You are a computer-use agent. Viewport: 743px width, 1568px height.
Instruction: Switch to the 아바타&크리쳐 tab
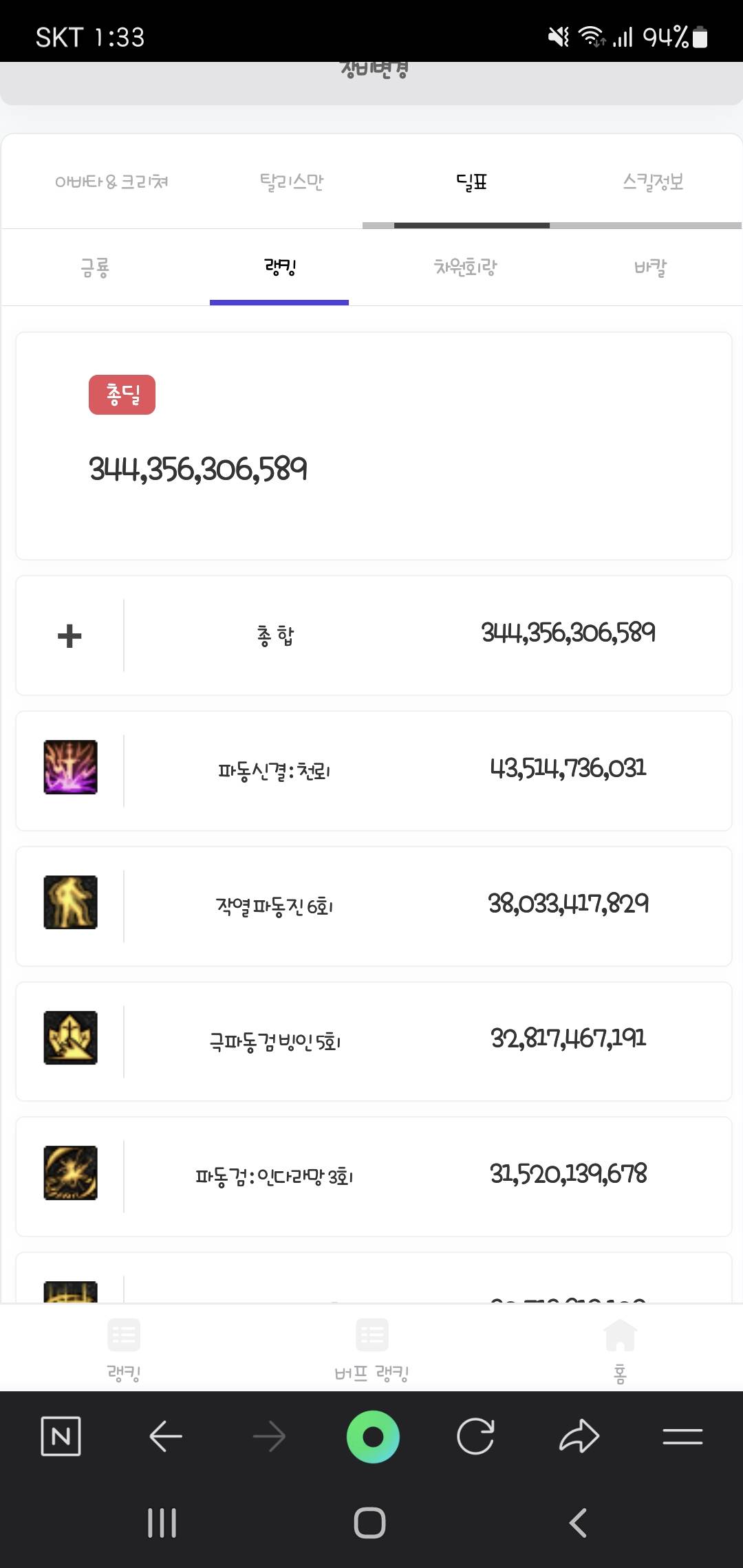(111, 182)
